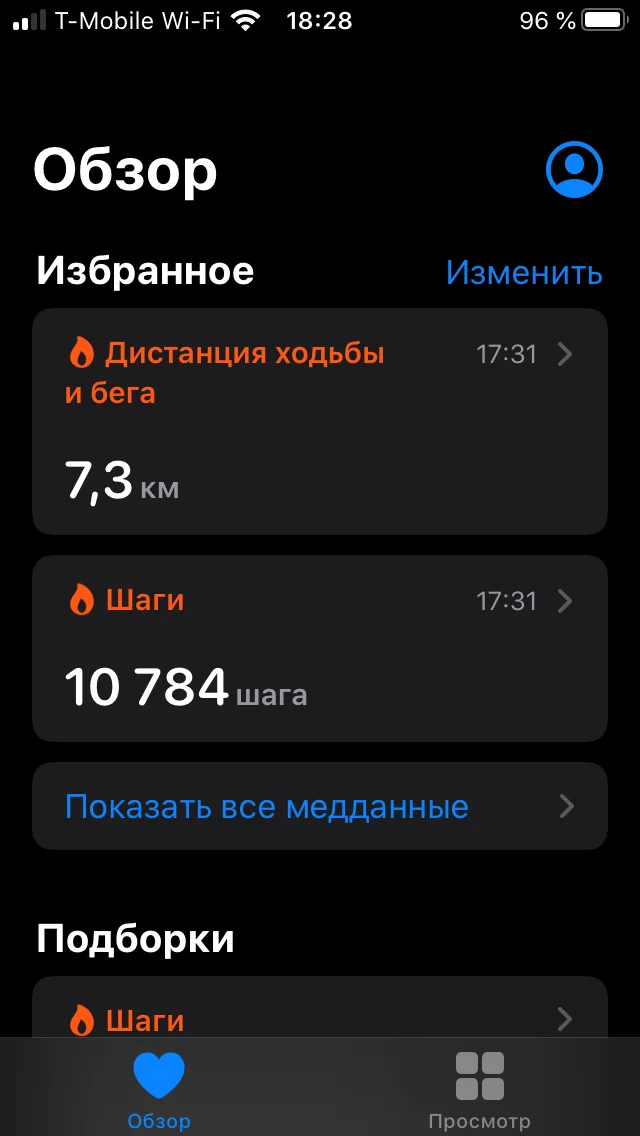Open the Шаги card showing 10 784 шага
Screen dimensions: 640x1136
pyautogui.click(x=320, y=648)
